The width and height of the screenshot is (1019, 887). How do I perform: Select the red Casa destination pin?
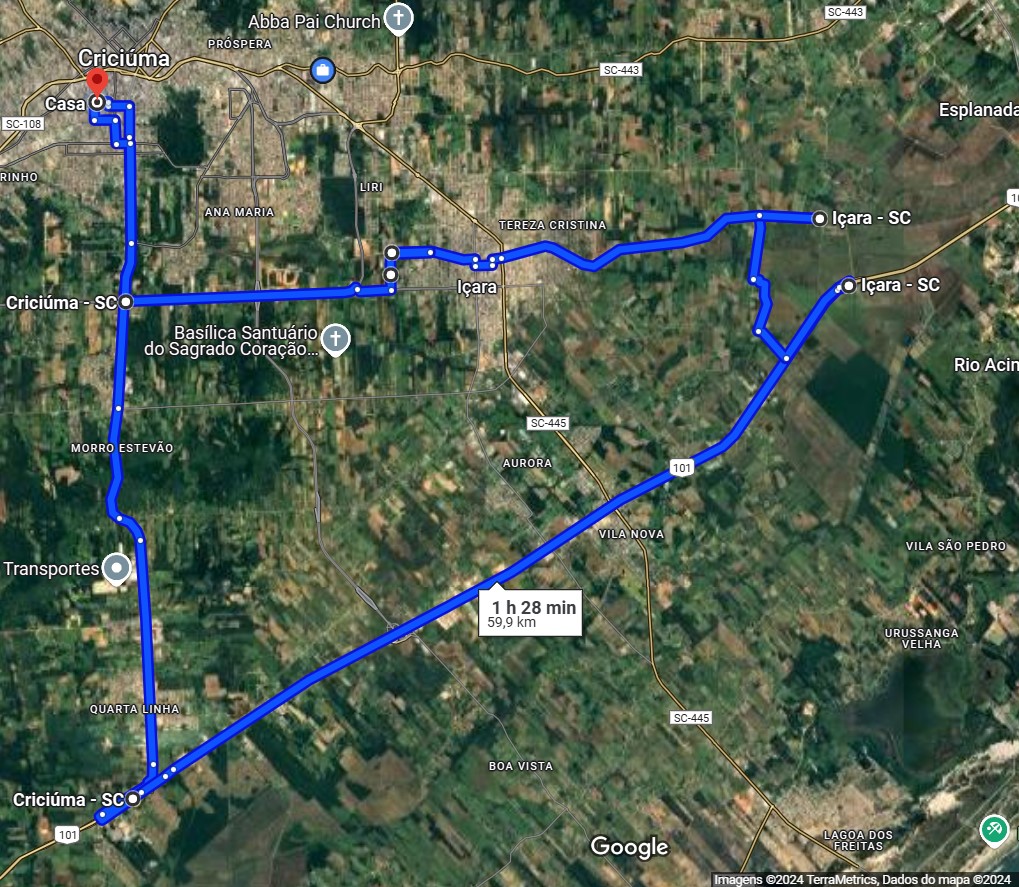point(97,84)
